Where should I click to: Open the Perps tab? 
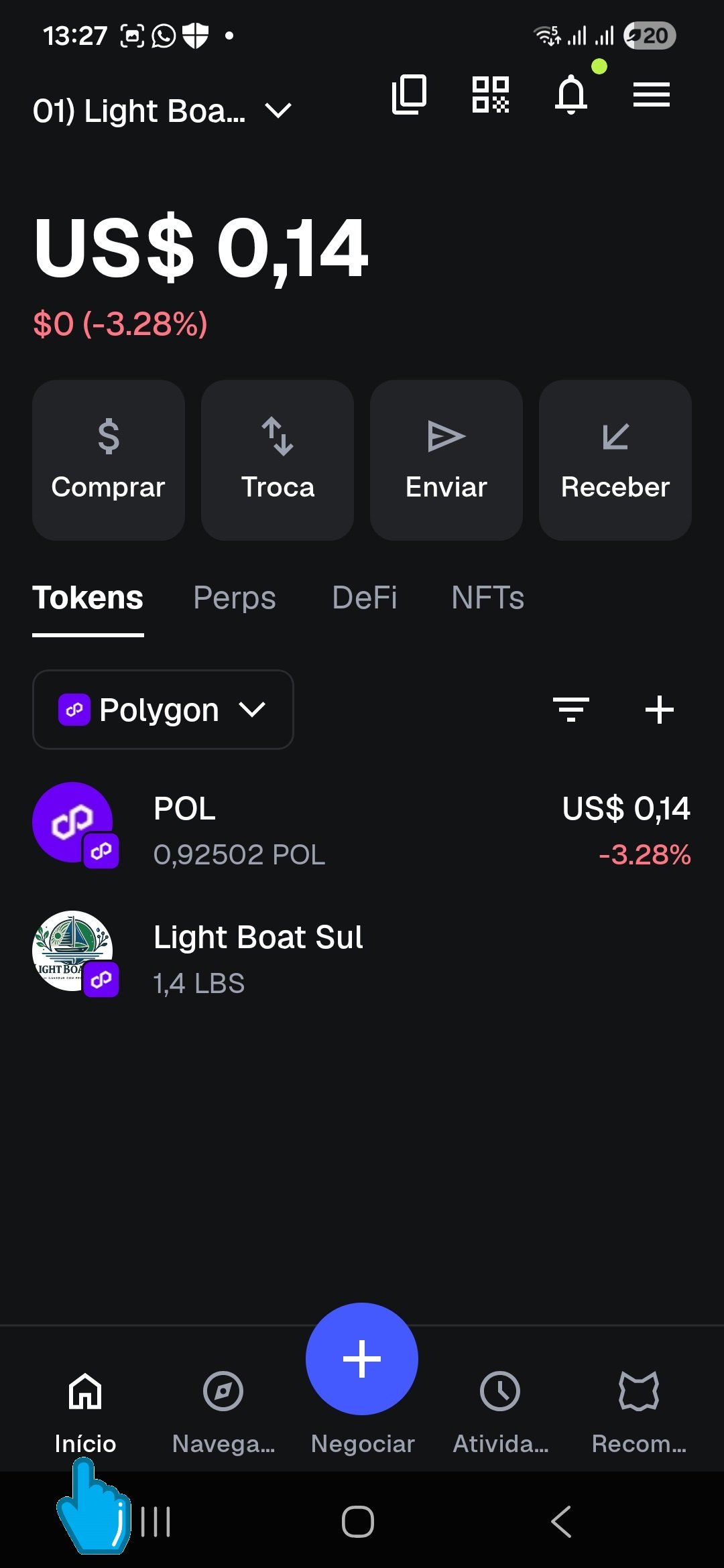[x=234, y=598]
